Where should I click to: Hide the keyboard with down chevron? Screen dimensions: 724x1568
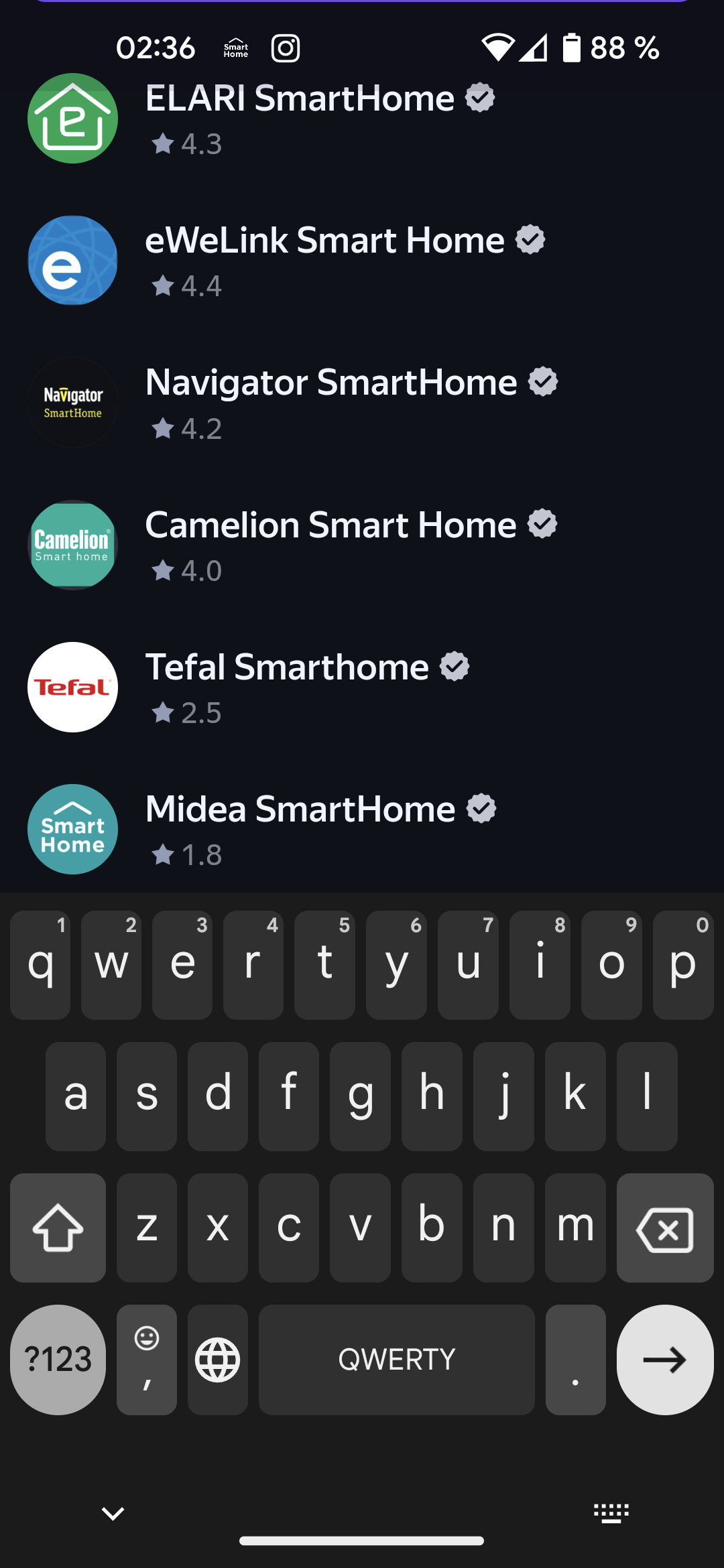(x=113, y=1513)
